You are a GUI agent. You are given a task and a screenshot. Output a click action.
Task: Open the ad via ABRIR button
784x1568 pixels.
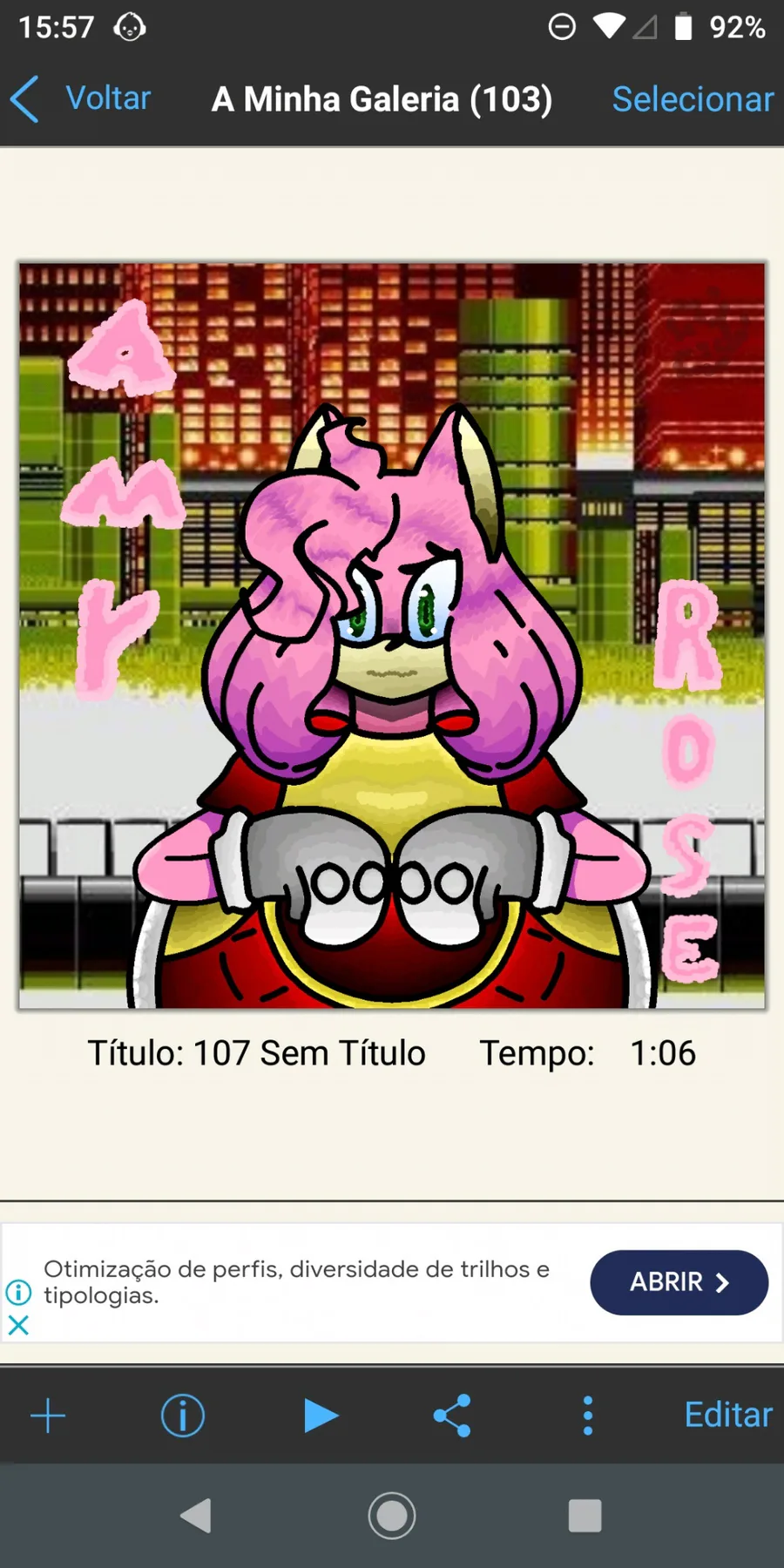(679, 1282)
